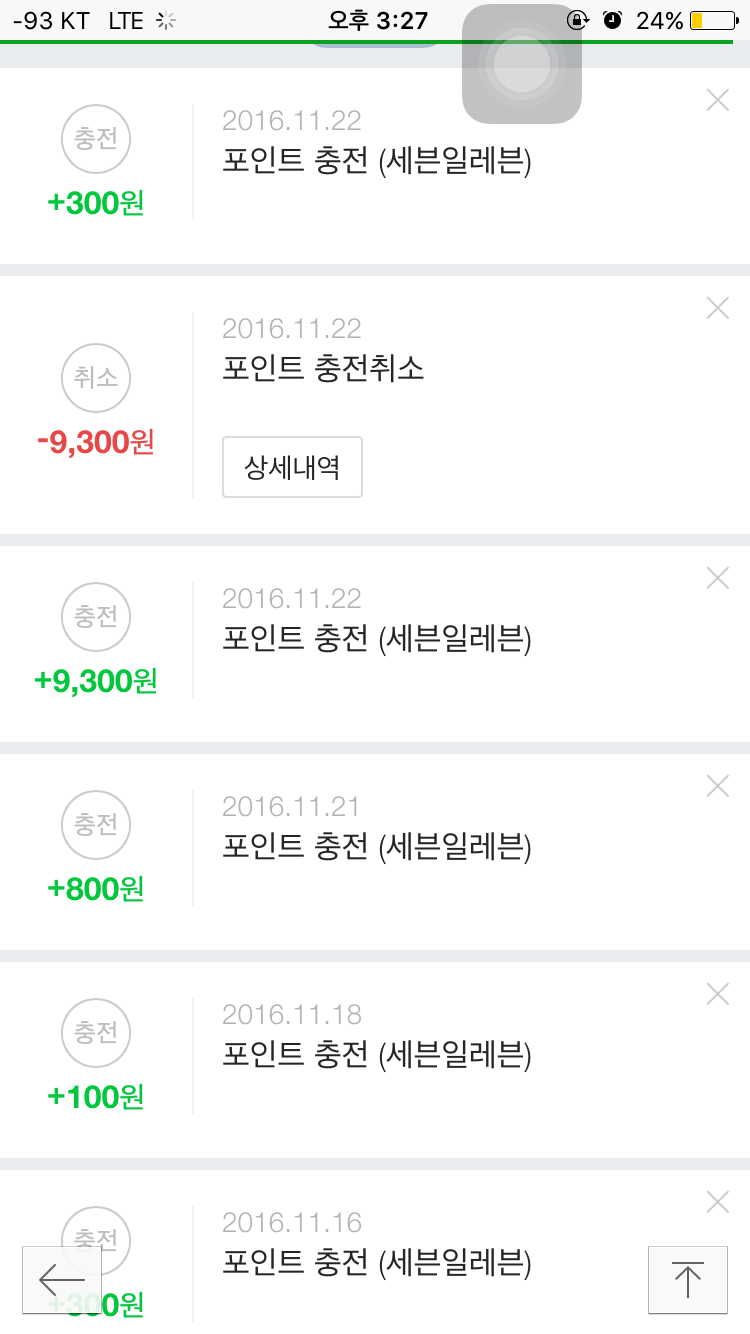Remove the +800원 entry dated 2016.11.21
This screenshot has width=750, height=1334.
coord(717,786)
